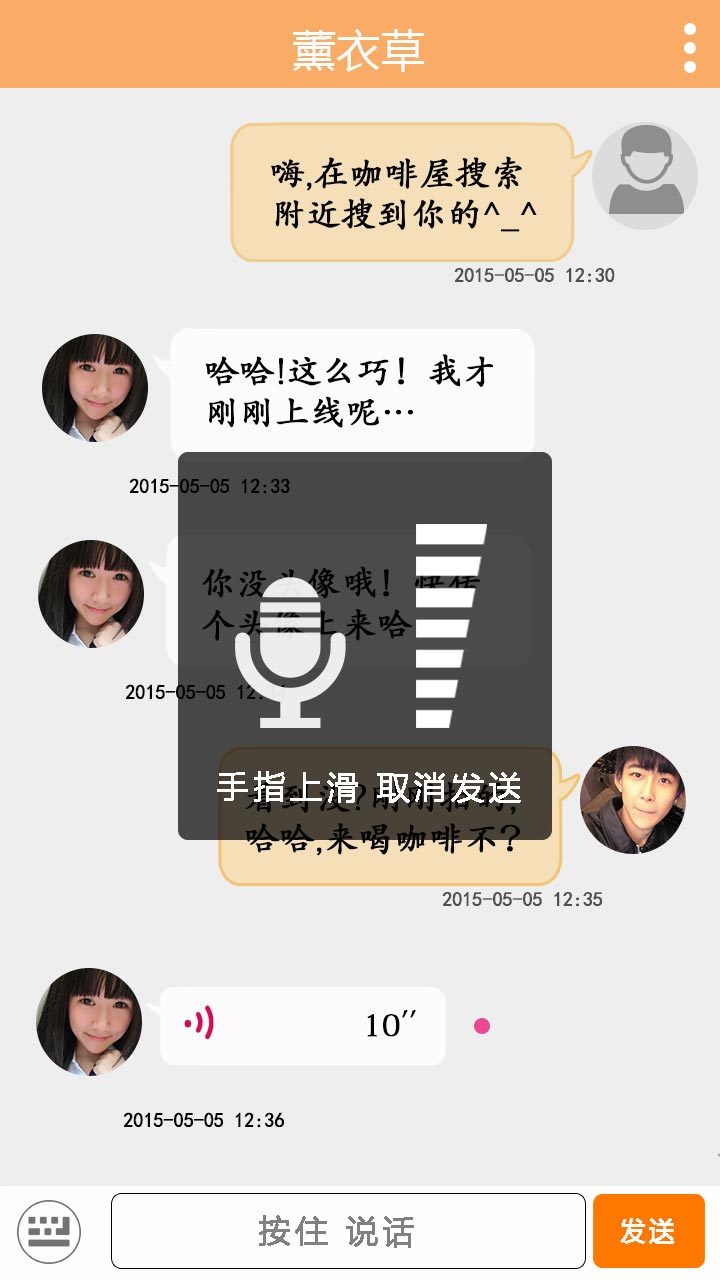Open the girl's avatar beside 哈哈!这么巧
Viewport: 720px width, 1280px height.
(x=95, y=387)
